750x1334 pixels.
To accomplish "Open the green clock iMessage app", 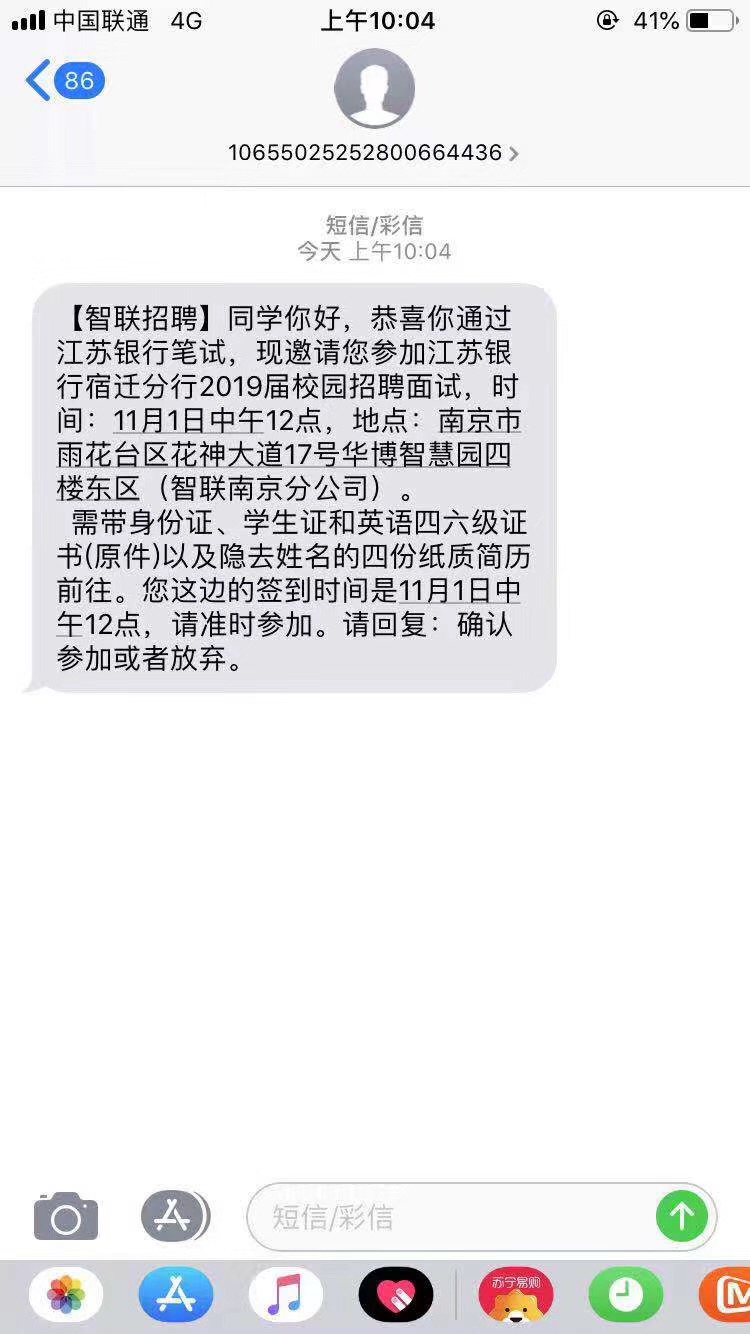I will click(x=626, y=1295).
